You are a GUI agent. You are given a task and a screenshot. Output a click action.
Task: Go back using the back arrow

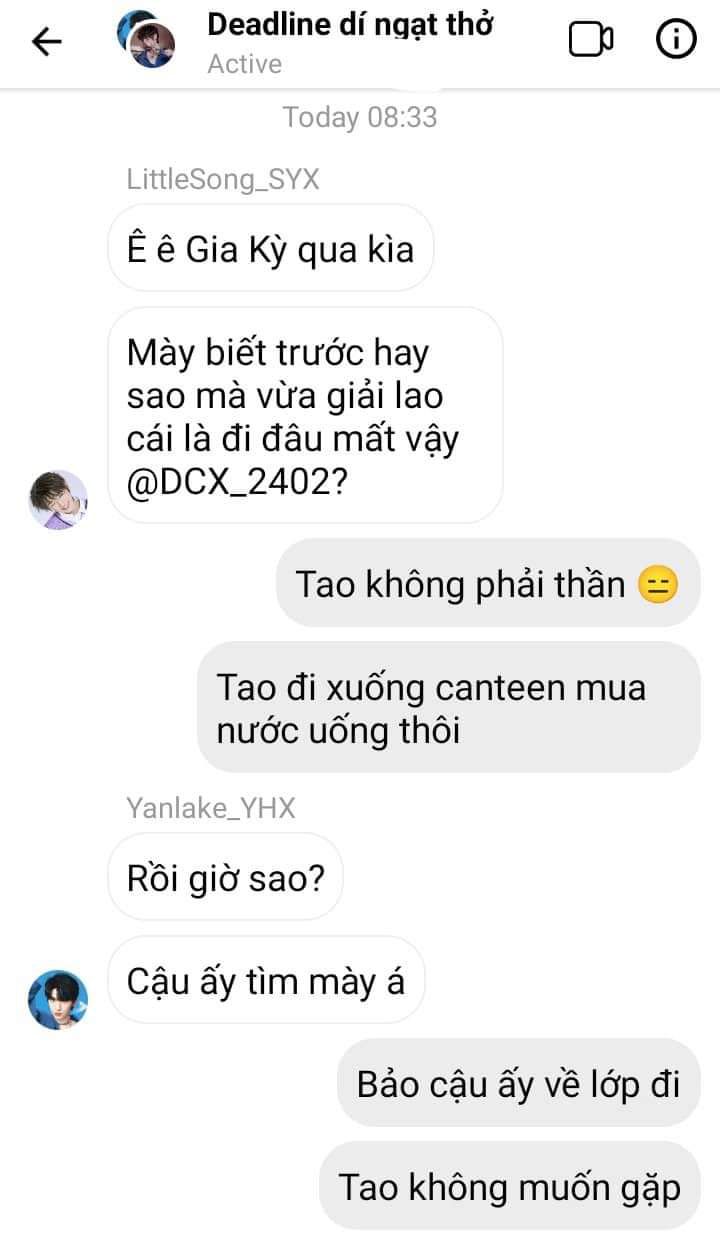point(46,41)
